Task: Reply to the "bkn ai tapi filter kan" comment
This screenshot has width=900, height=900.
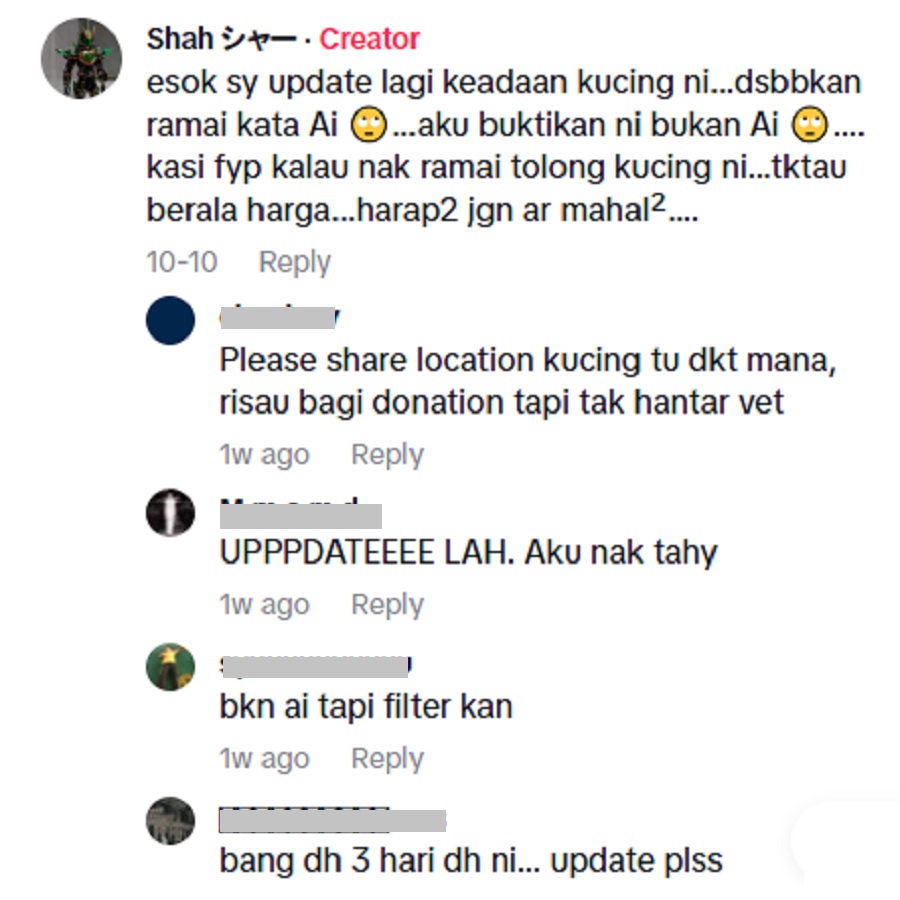Action: click(x=387, y=759)
